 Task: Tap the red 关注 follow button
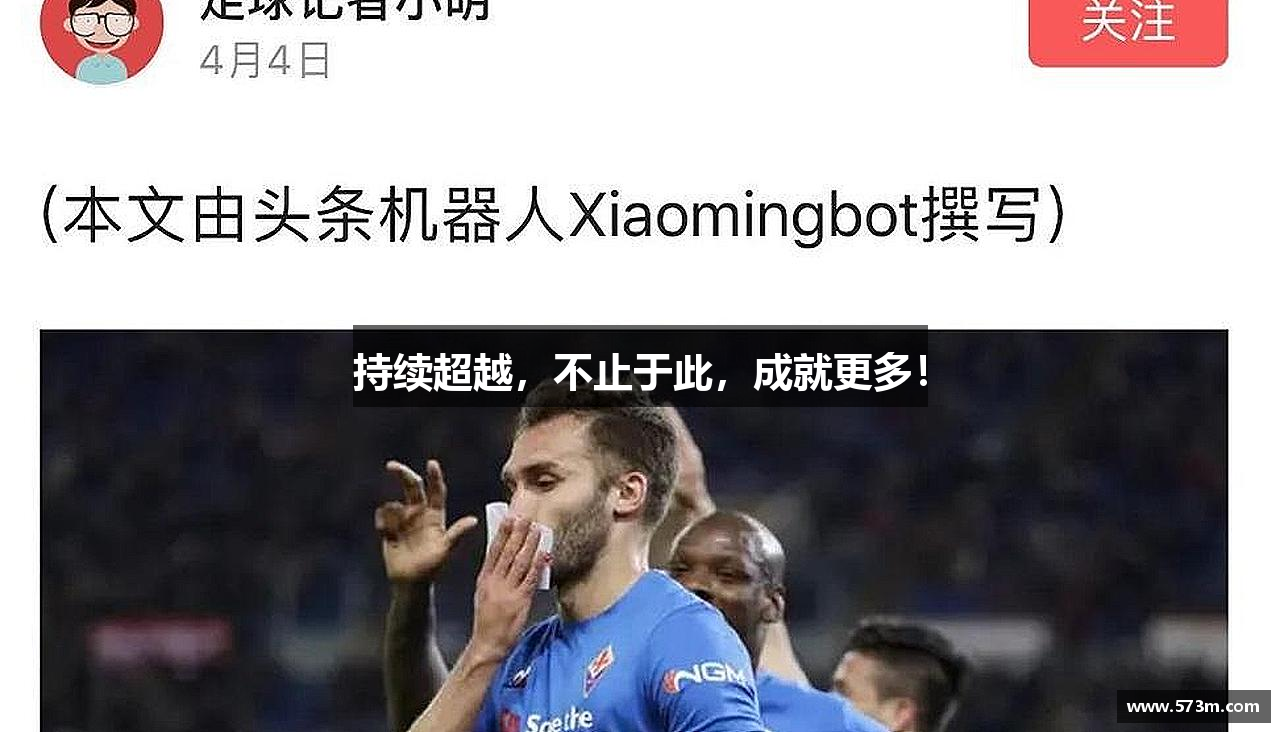[1127, 30]
